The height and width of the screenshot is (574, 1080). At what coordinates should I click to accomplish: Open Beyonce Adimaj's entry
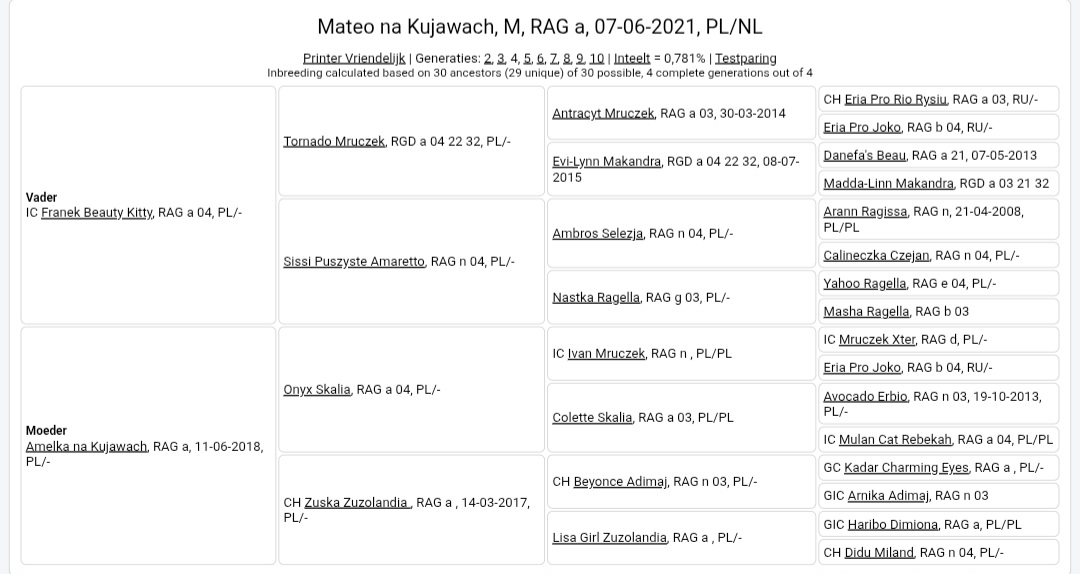point(620,482)
